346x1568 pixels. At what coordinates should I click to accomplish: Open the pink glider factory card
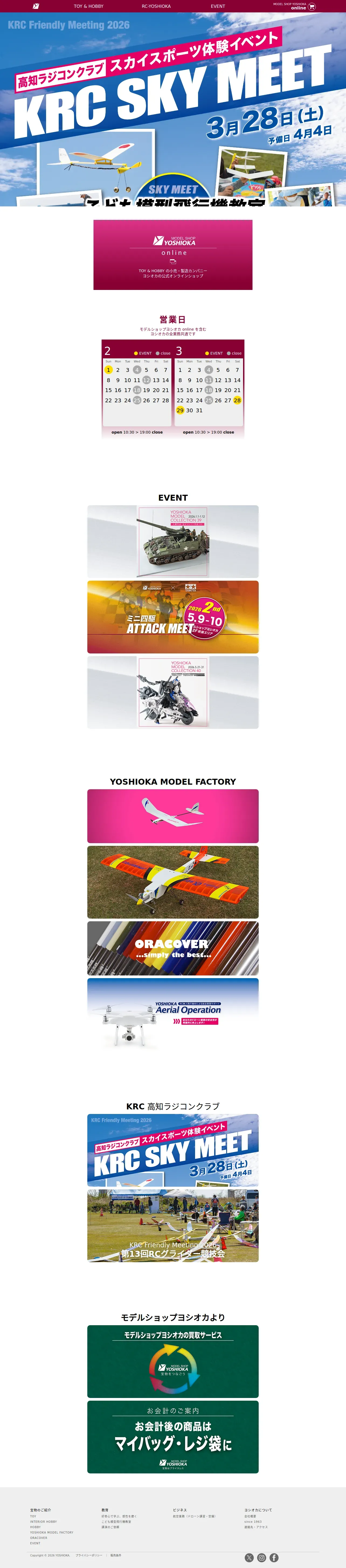173,816
